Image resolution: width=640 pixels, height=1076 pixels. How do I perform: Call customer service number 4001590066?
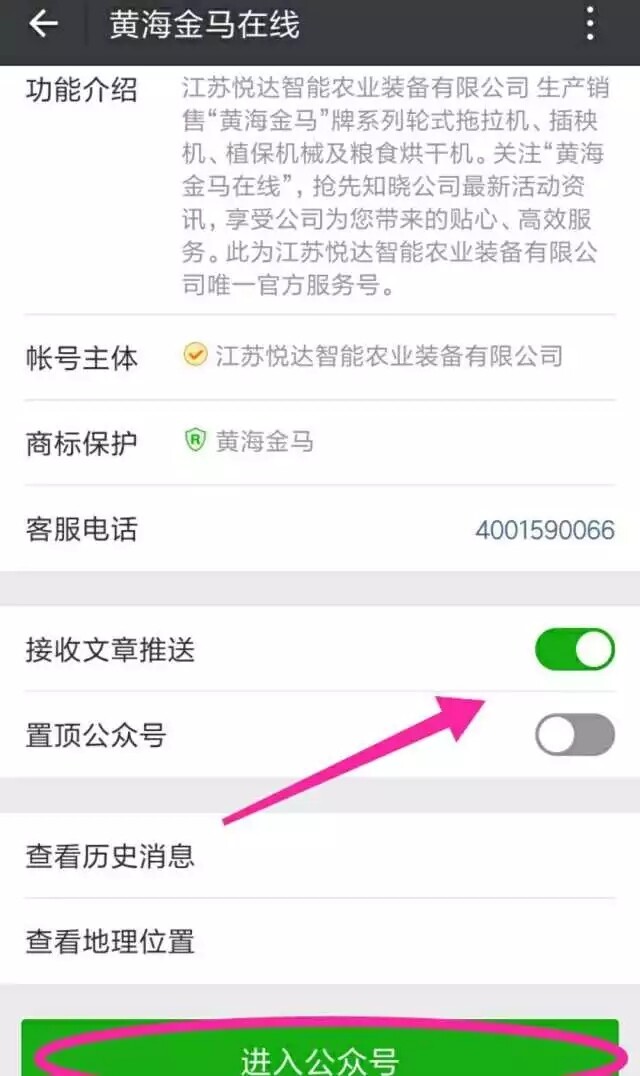tap(544, 530)
